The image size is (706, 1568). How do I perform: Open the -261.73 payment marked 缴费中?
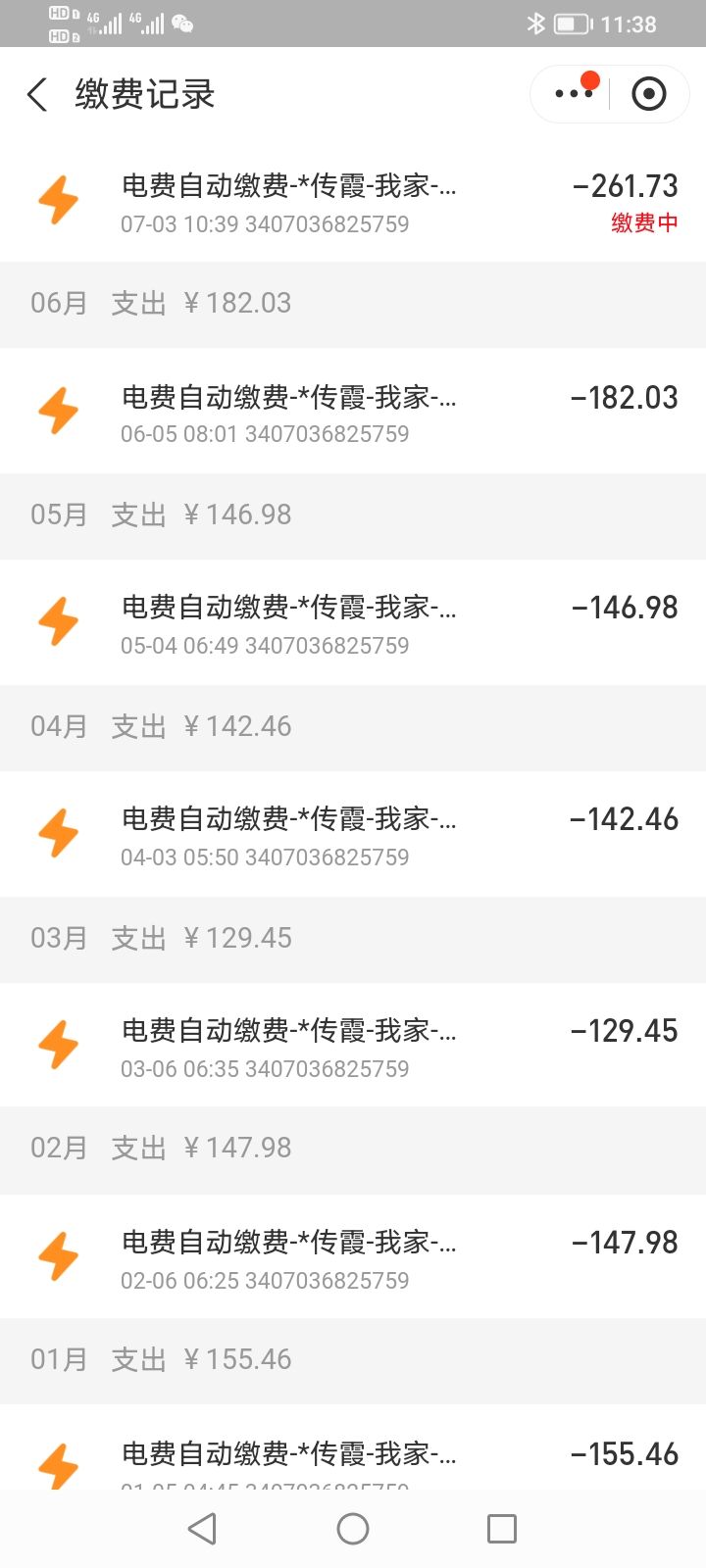point(353,201)
